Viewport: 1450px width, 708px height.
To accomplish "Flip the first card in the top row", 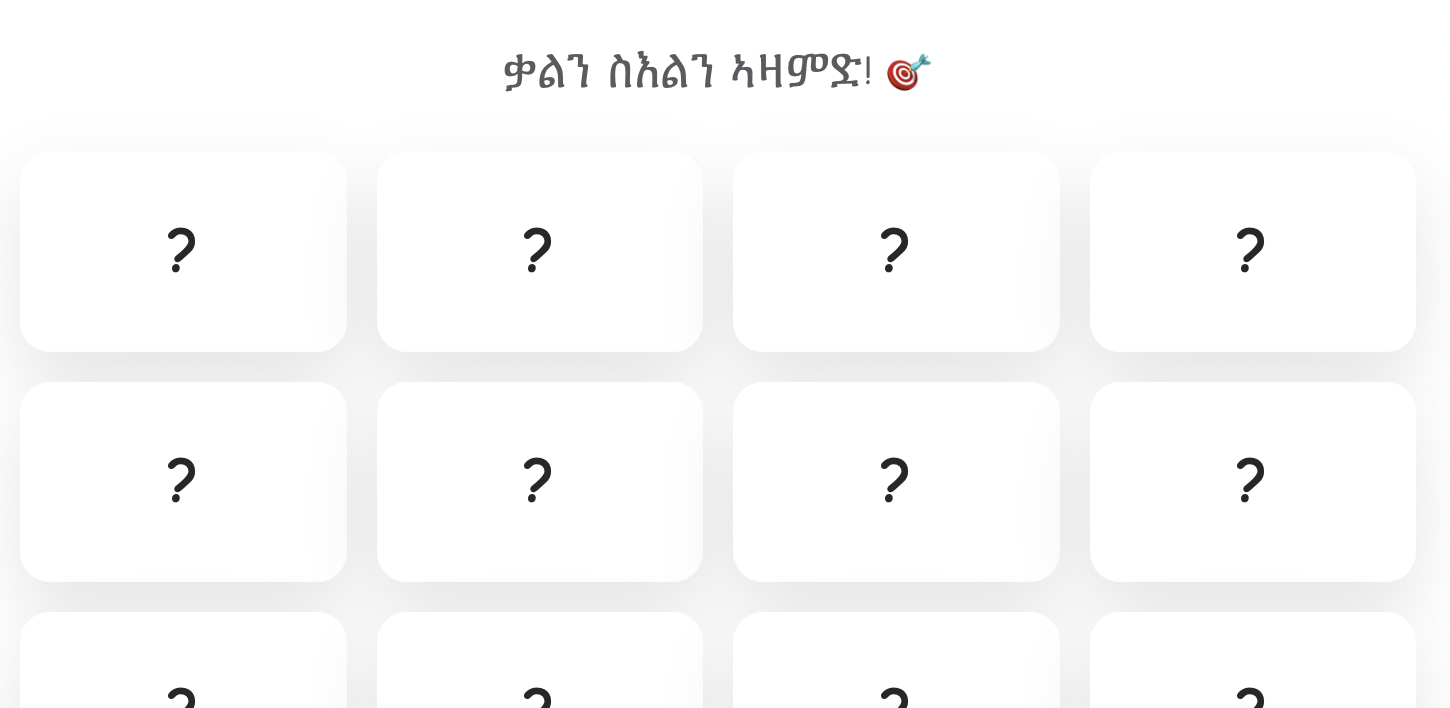I will [x=183, y=251].
